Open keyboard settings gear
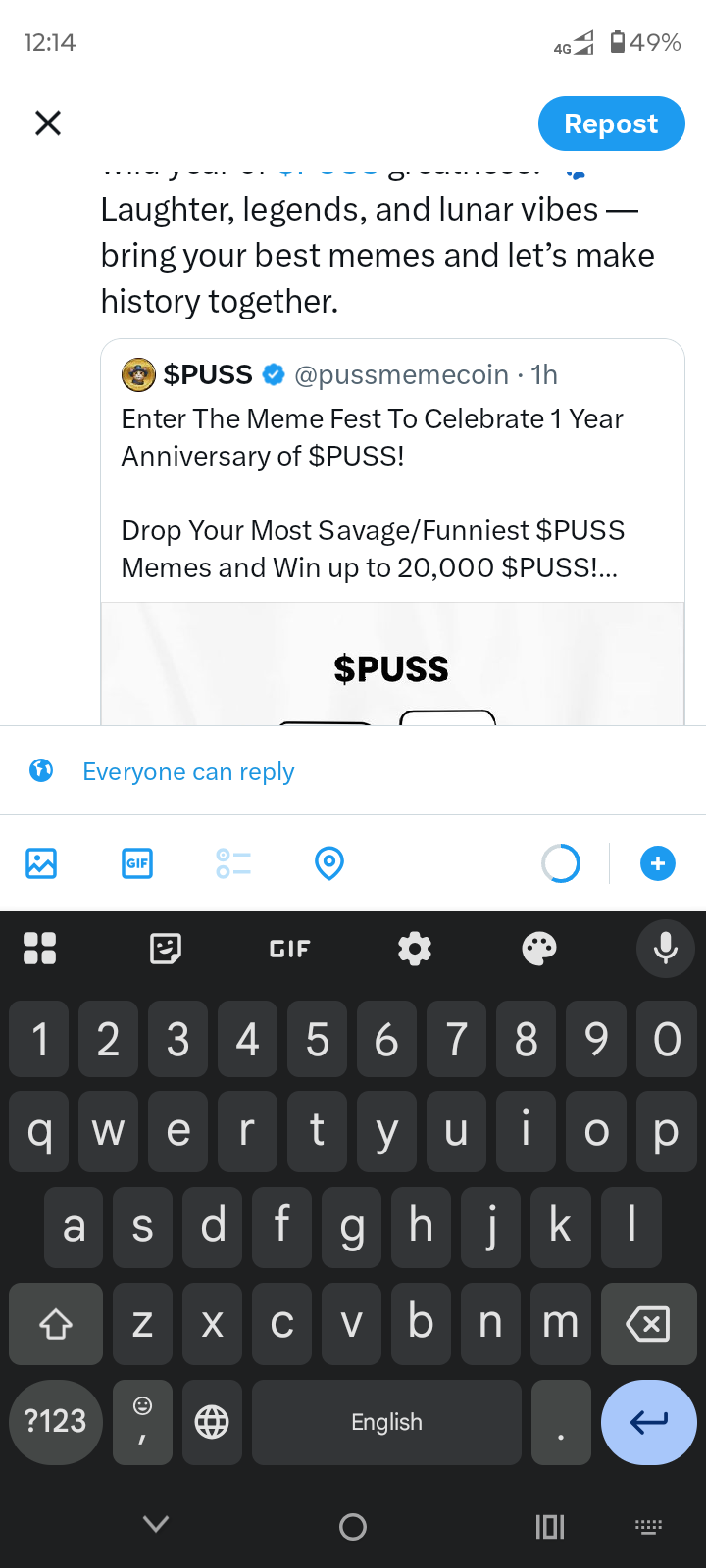Viewport: 706px width, 1568px height. [x=415, y=948]
